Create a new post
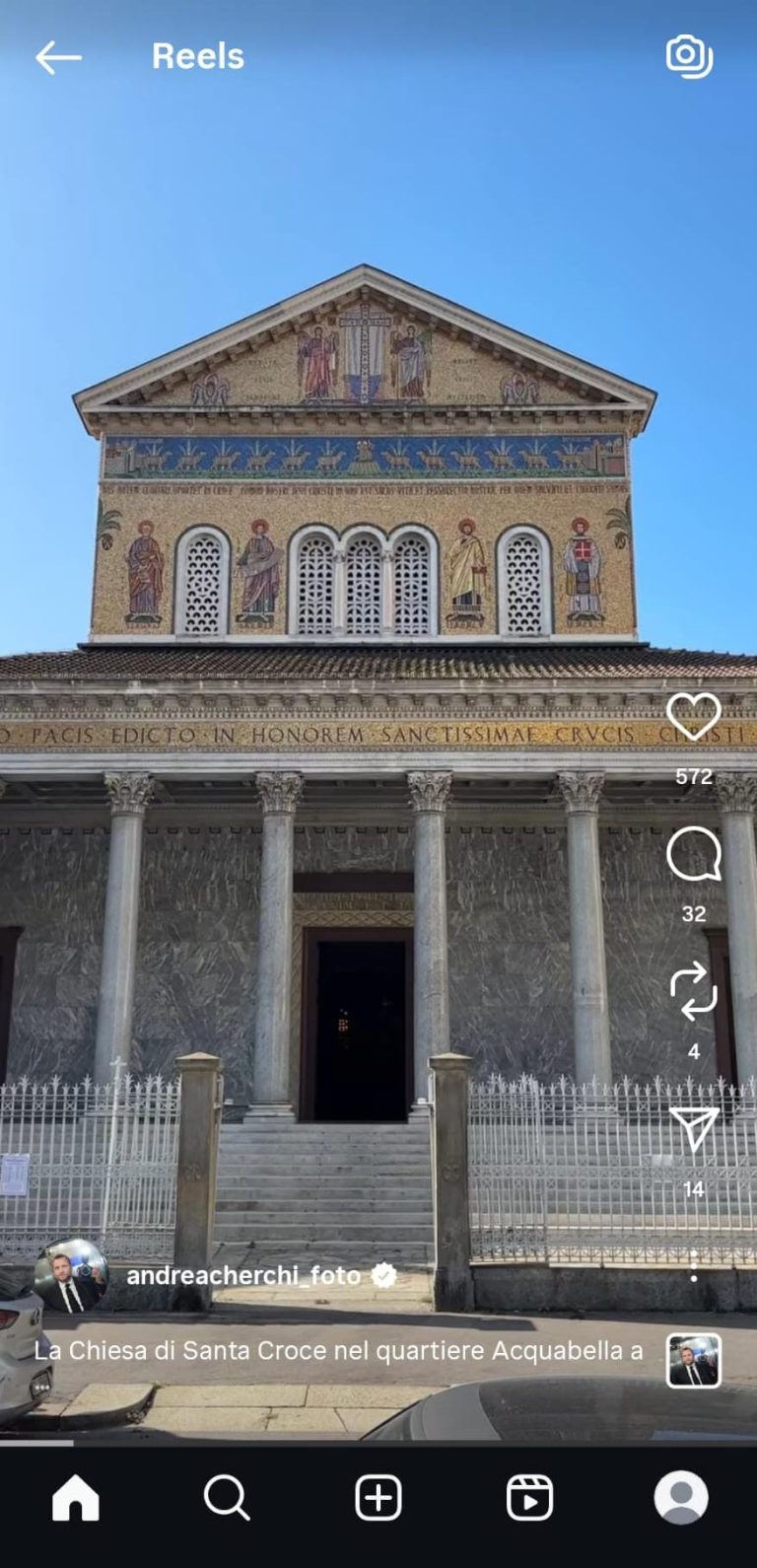 378,1499
